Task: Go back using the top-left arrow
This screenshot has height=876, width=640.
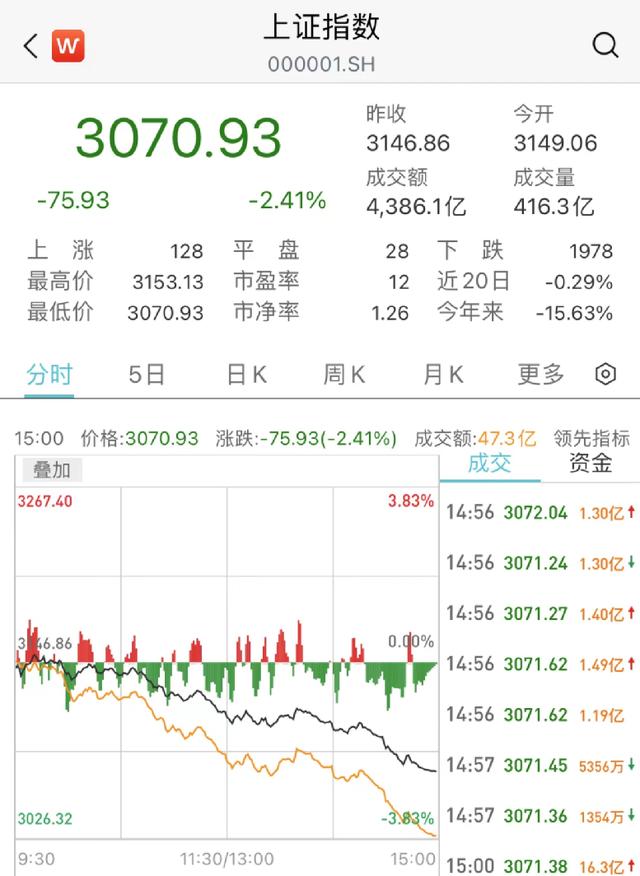Action: pos(30,46)
